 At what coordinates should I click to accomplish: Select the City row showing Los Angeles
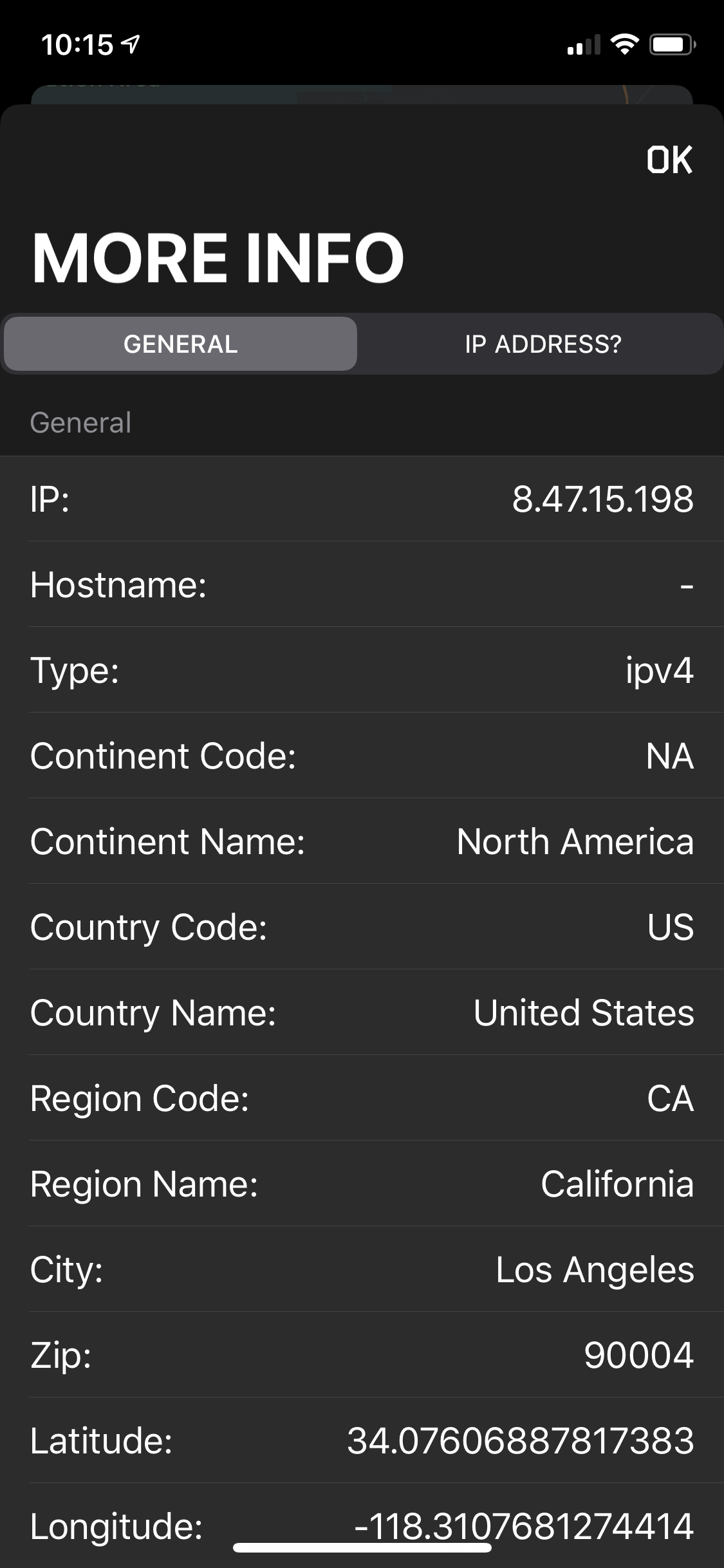click(362, 1270)
